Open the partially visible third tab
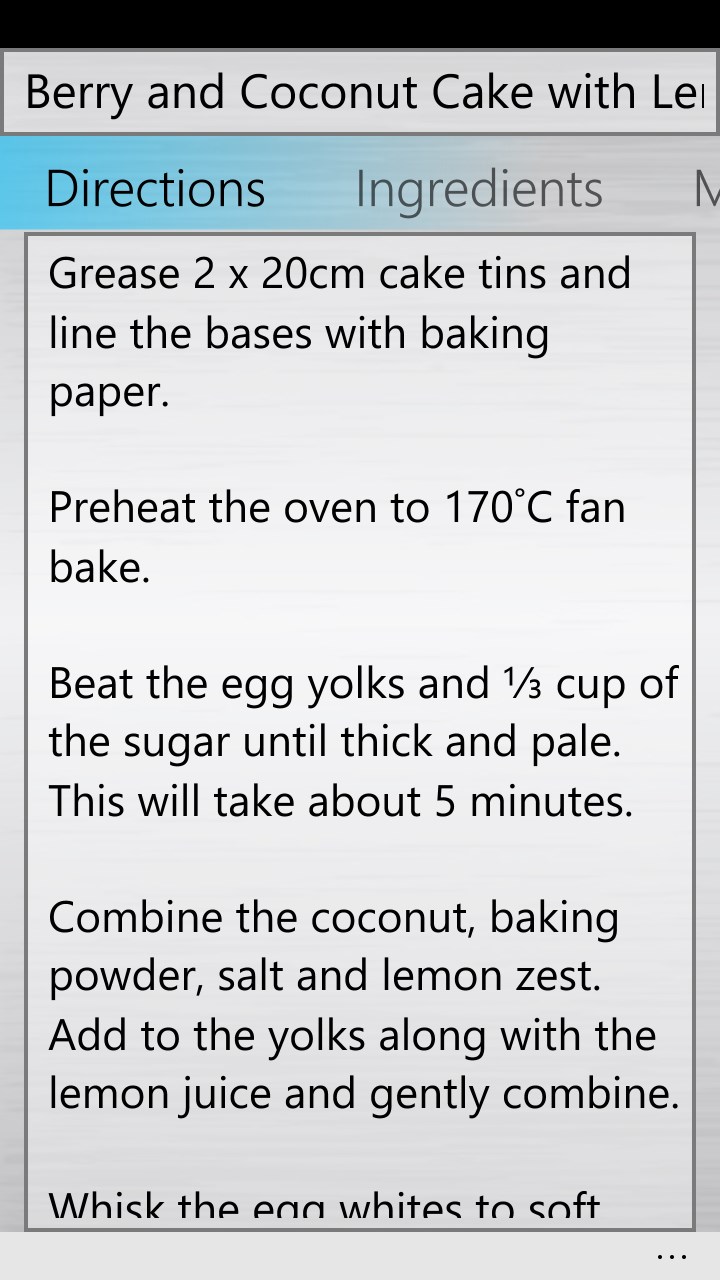Image resolution: width=720 pixels, height=1280 pixels. pos(706,189)
